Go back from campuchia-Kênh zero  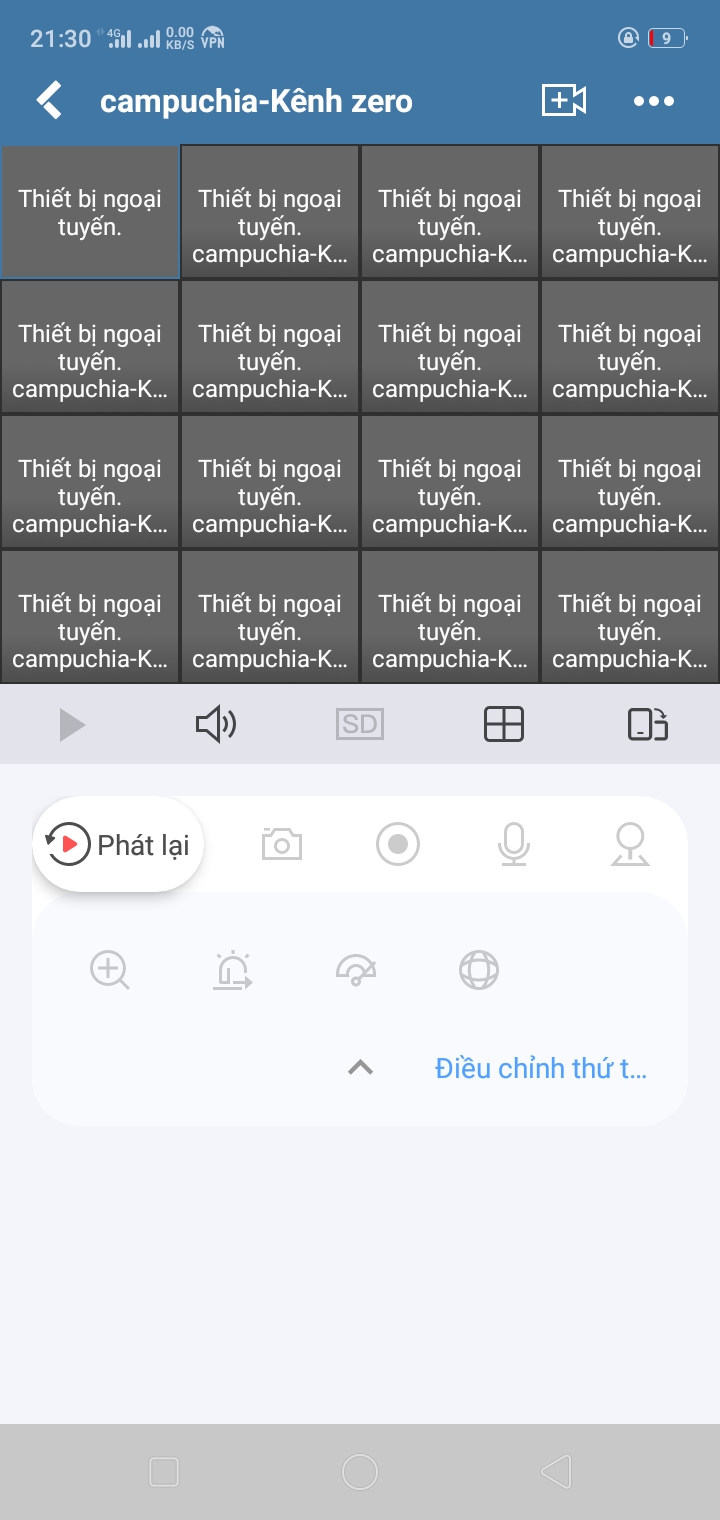pos(49,101)
